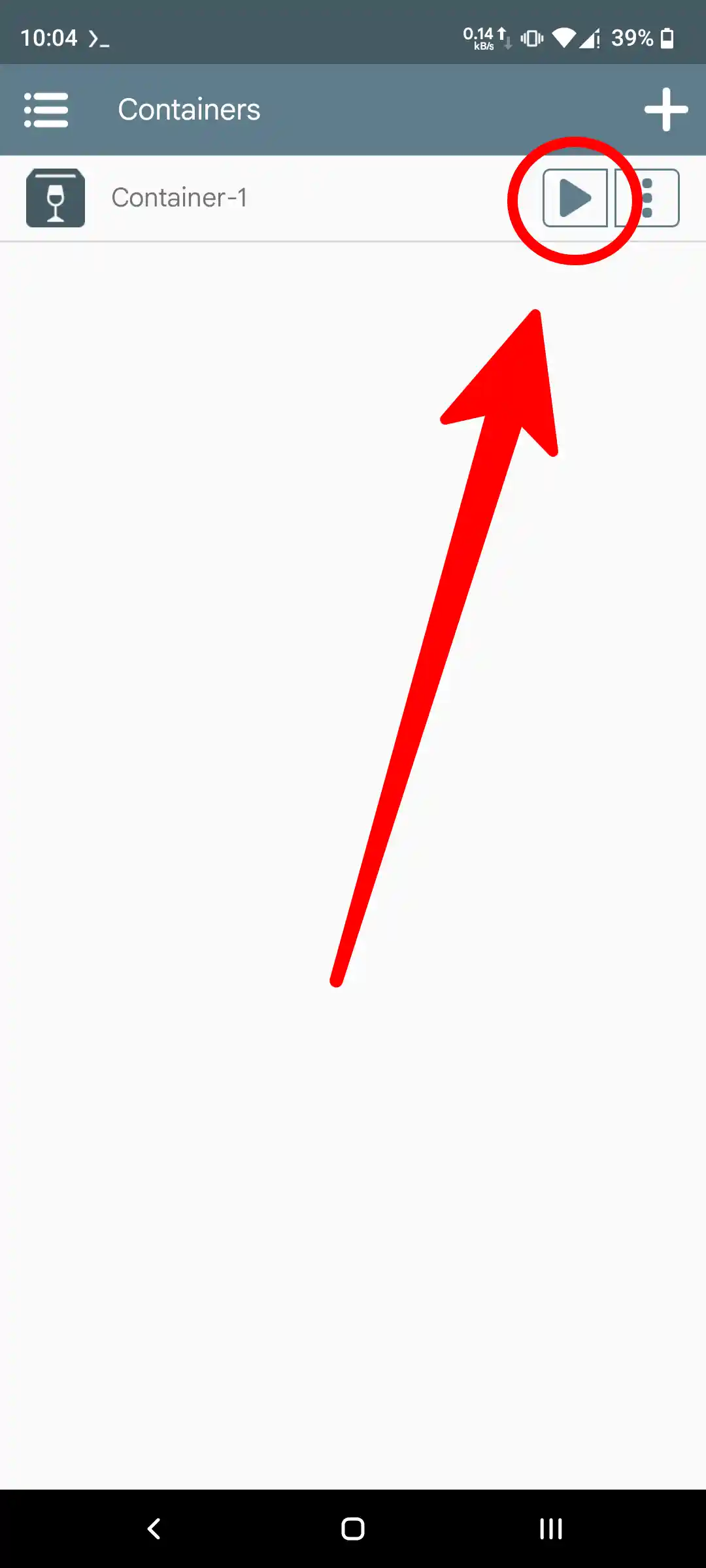Add a new container
Image resolution: width=706 pixels, height=1568 pixels.
(665, 110)
